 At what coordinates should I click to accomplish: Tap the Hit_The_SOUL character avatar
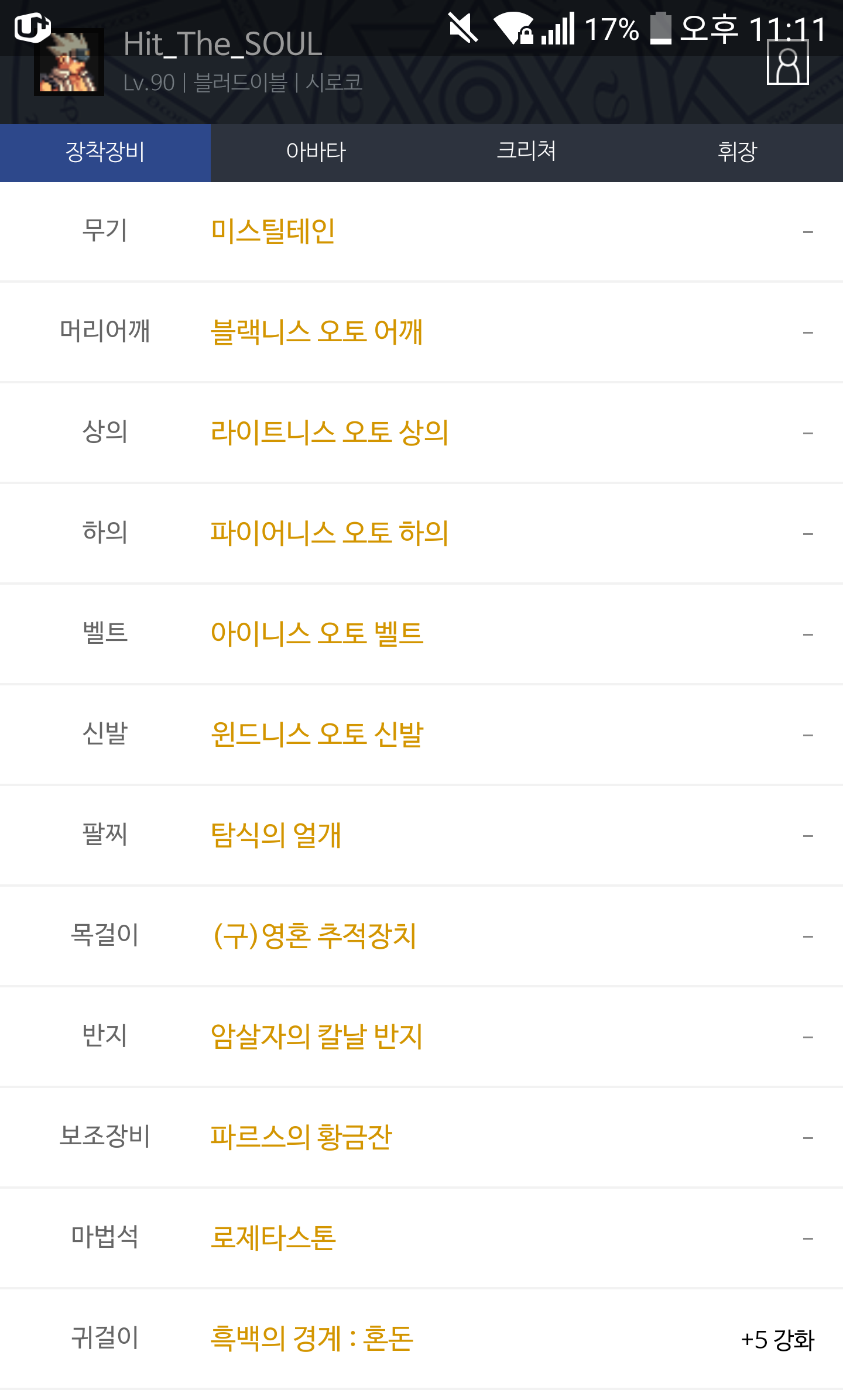(69, 63)
